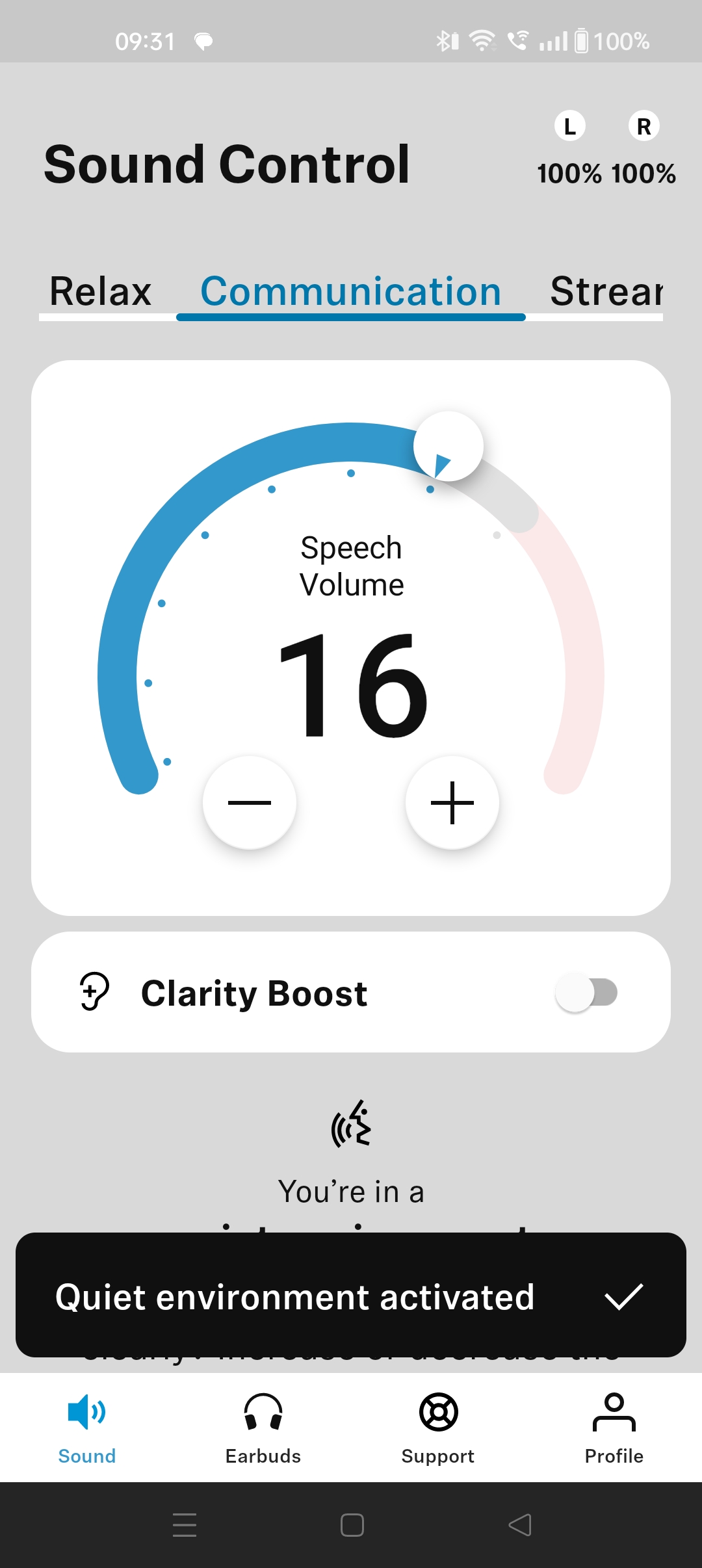Select the Communication tab
Screen dimensions: 702x1568
click(x=351, y=291)
